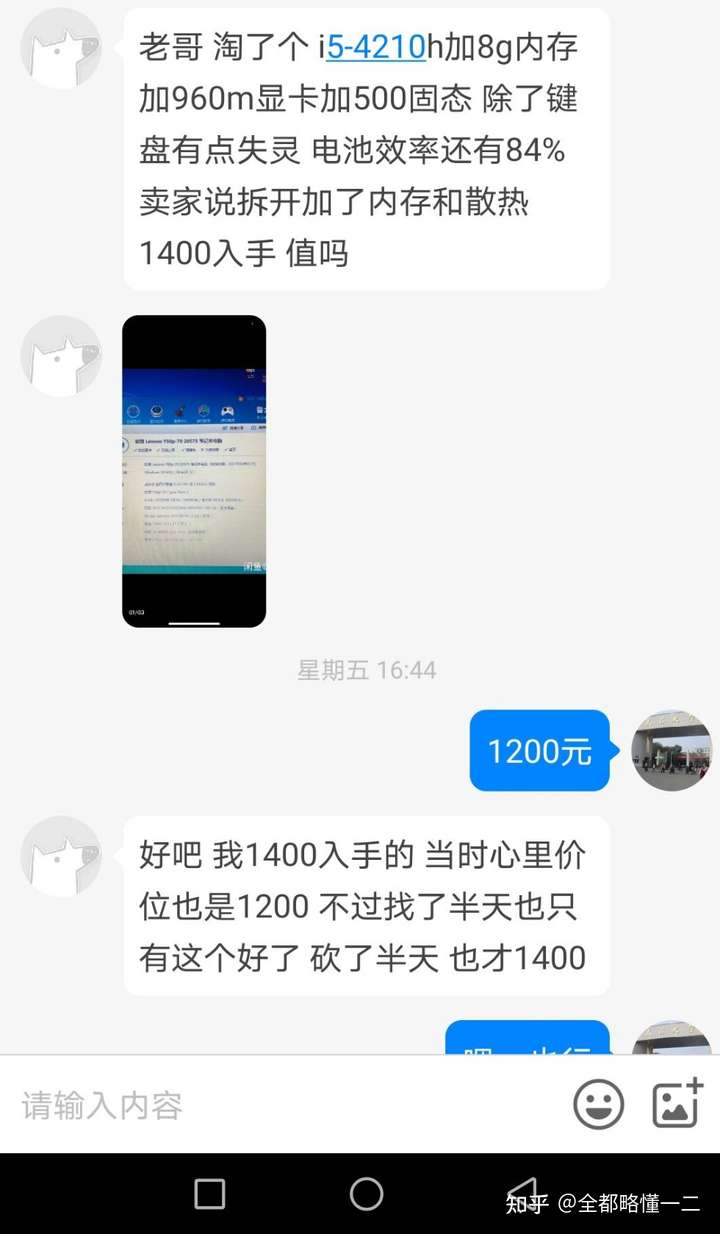Select the blue 1200元 chat bubble
The image size is (720, 1234).
539,751
